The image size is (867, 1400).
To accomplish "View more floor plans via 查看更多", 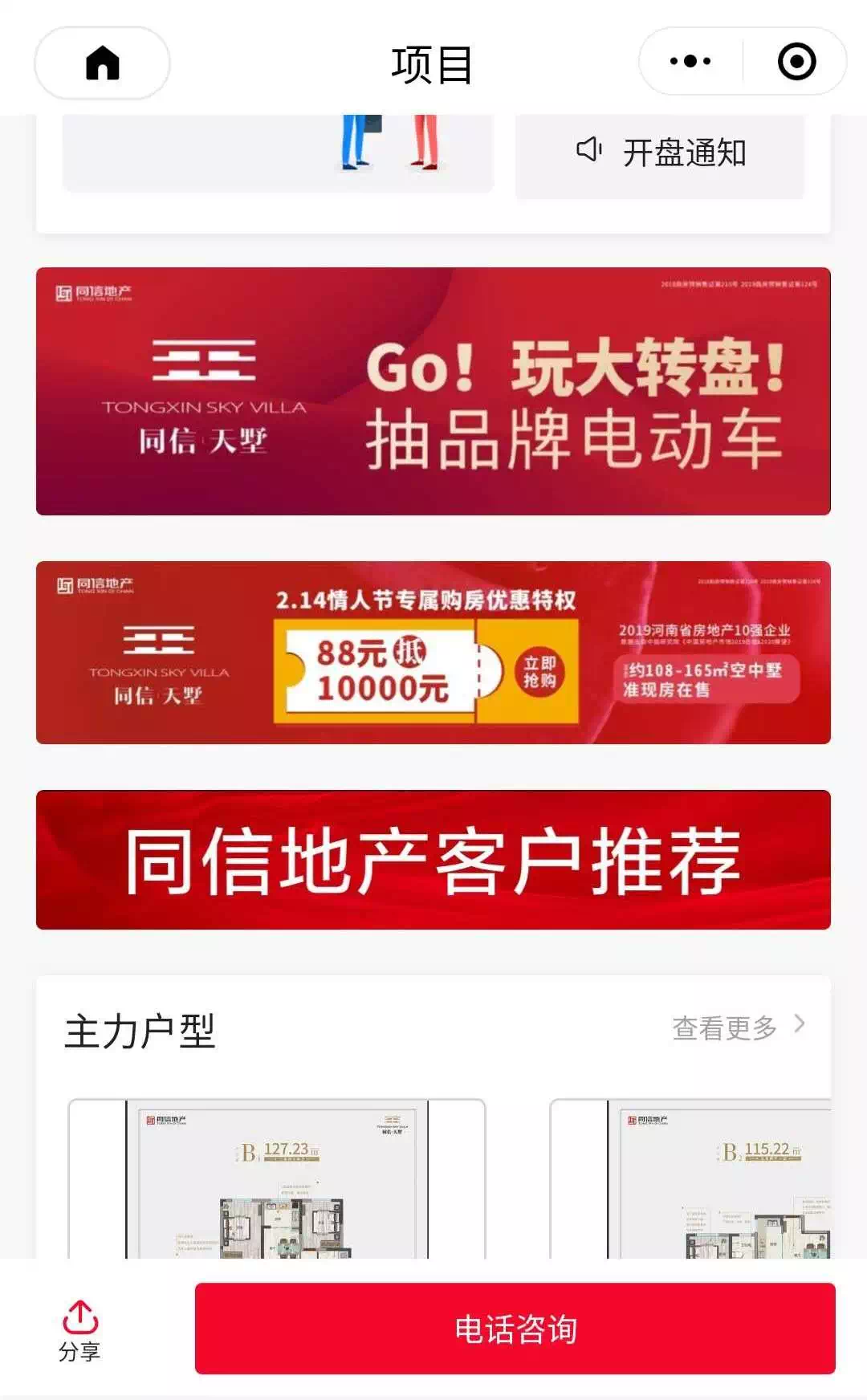I will pos(737,1027).
